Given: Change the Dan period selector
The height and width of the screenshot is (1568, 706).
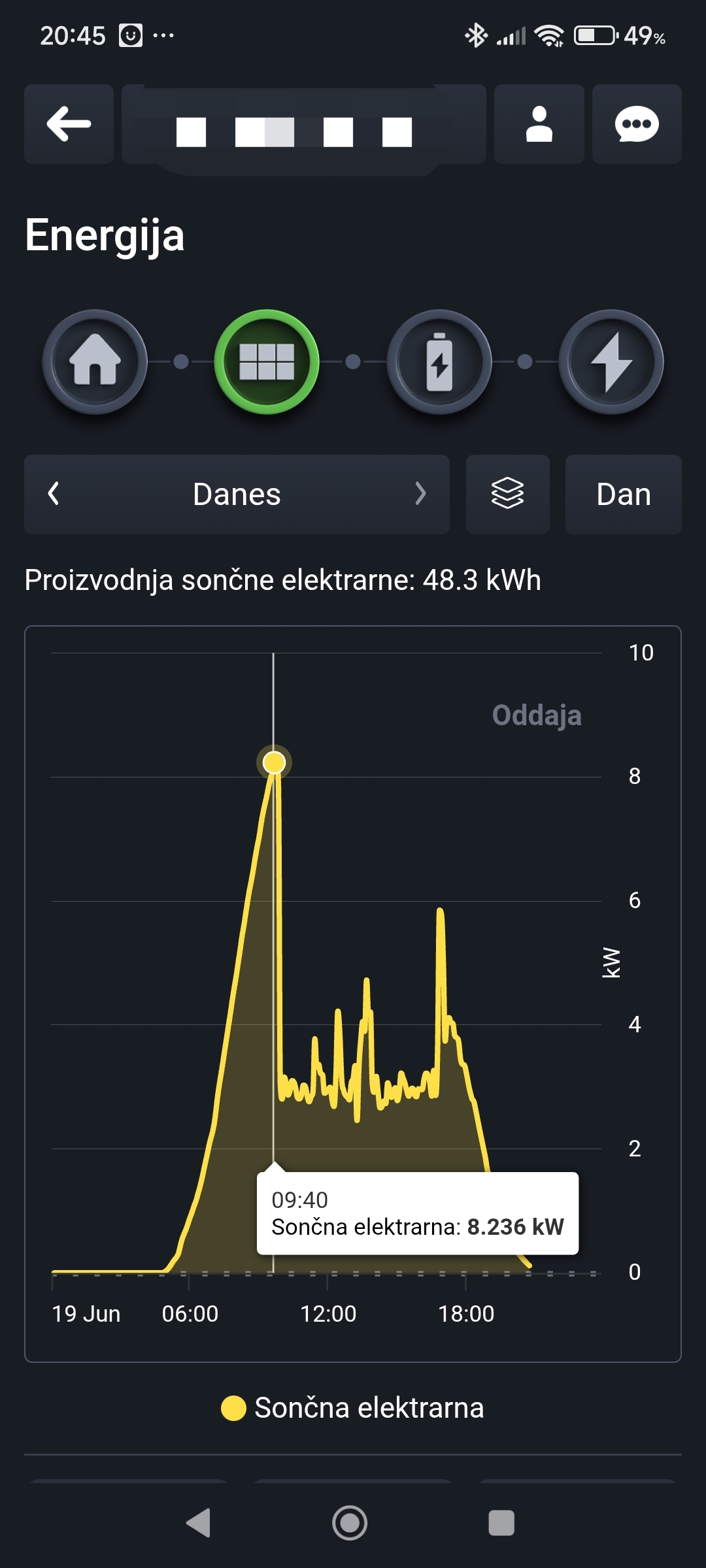Looking at the screenshot, I should point(624,495).
